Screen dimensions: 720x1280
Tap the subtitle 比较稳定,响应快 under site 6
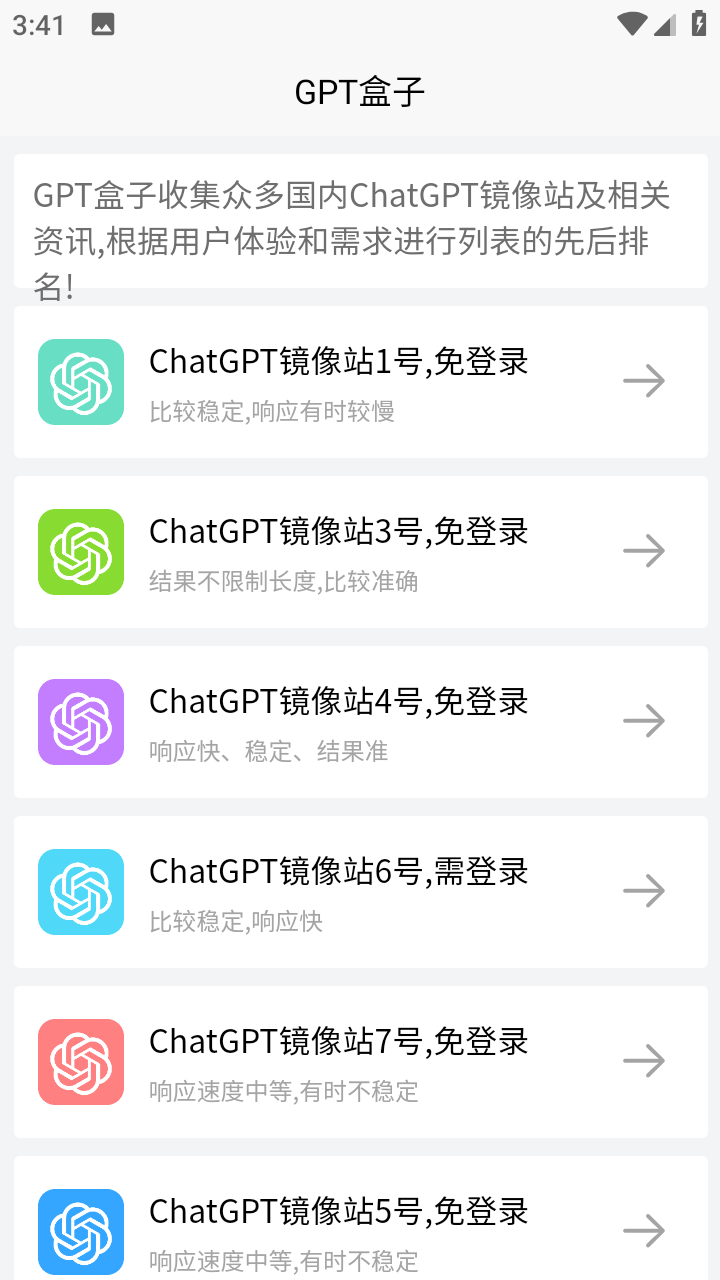point(234,922)
